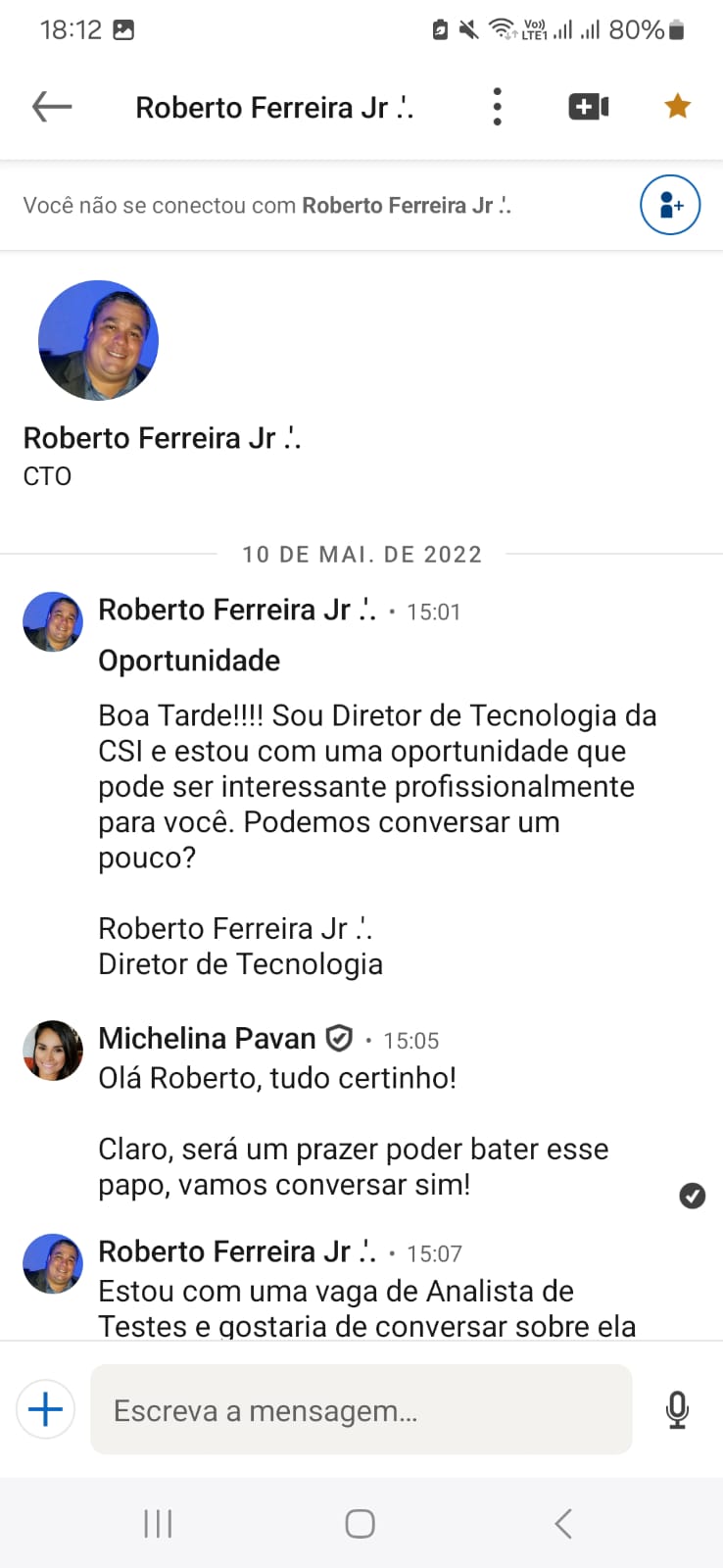Go back using the top arrow
The height and width of the screenshot is (1568, 723).
pos(52,106)
